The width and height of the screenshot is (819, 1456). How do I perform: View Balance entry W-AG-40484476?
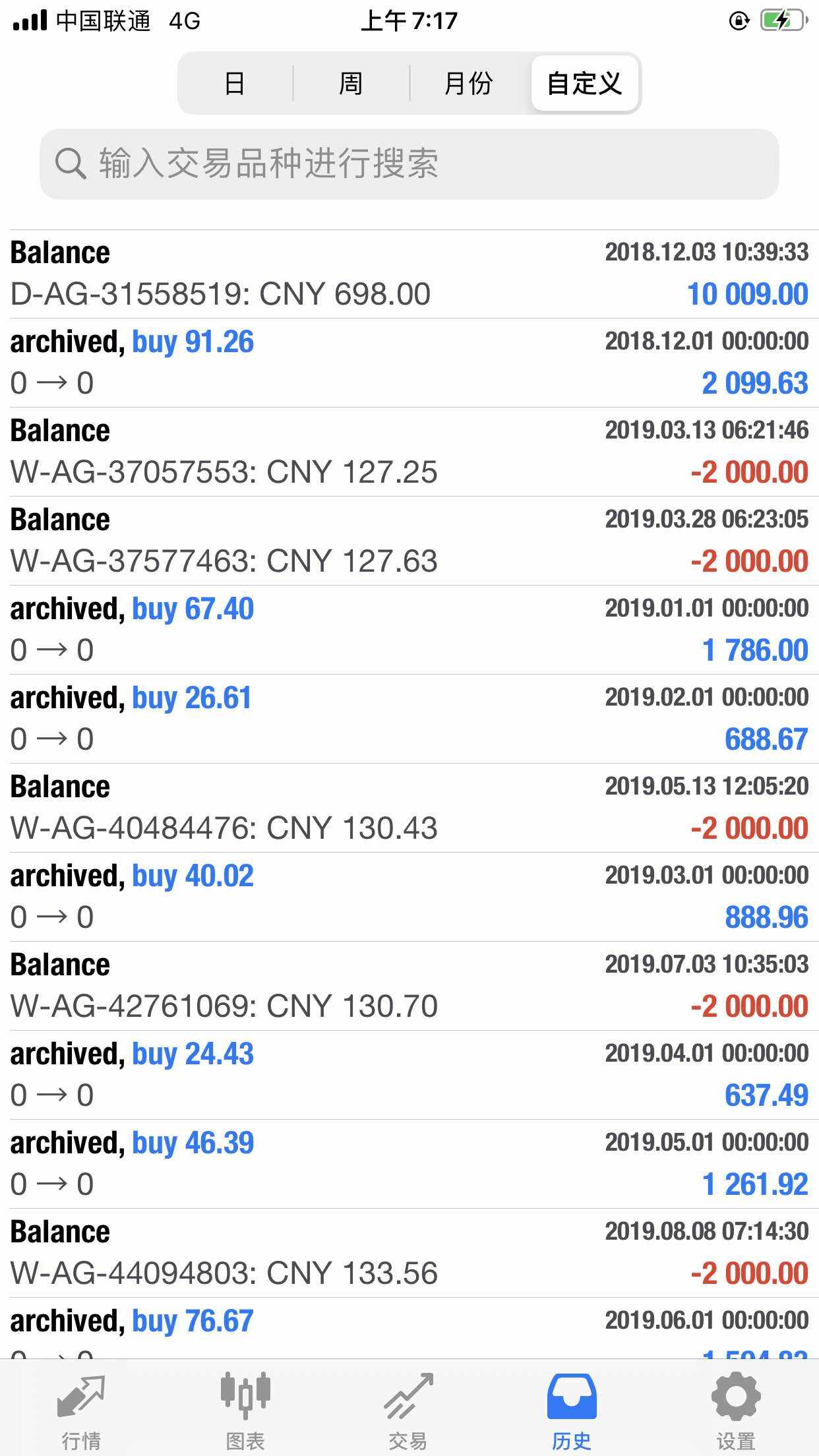409,808
